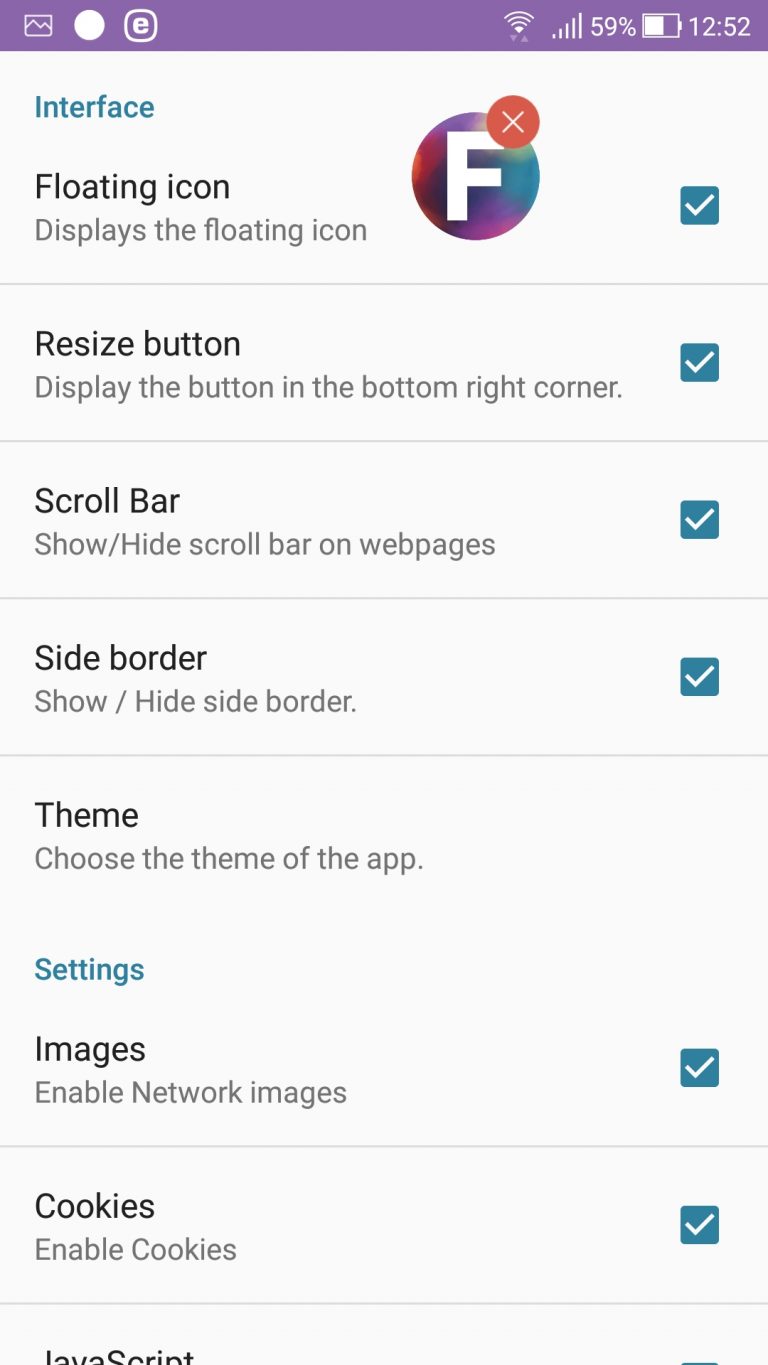This screenshot has height=1365, width=768.
Task: Dismiss the floating icon with red X badge
Action: 513,122
